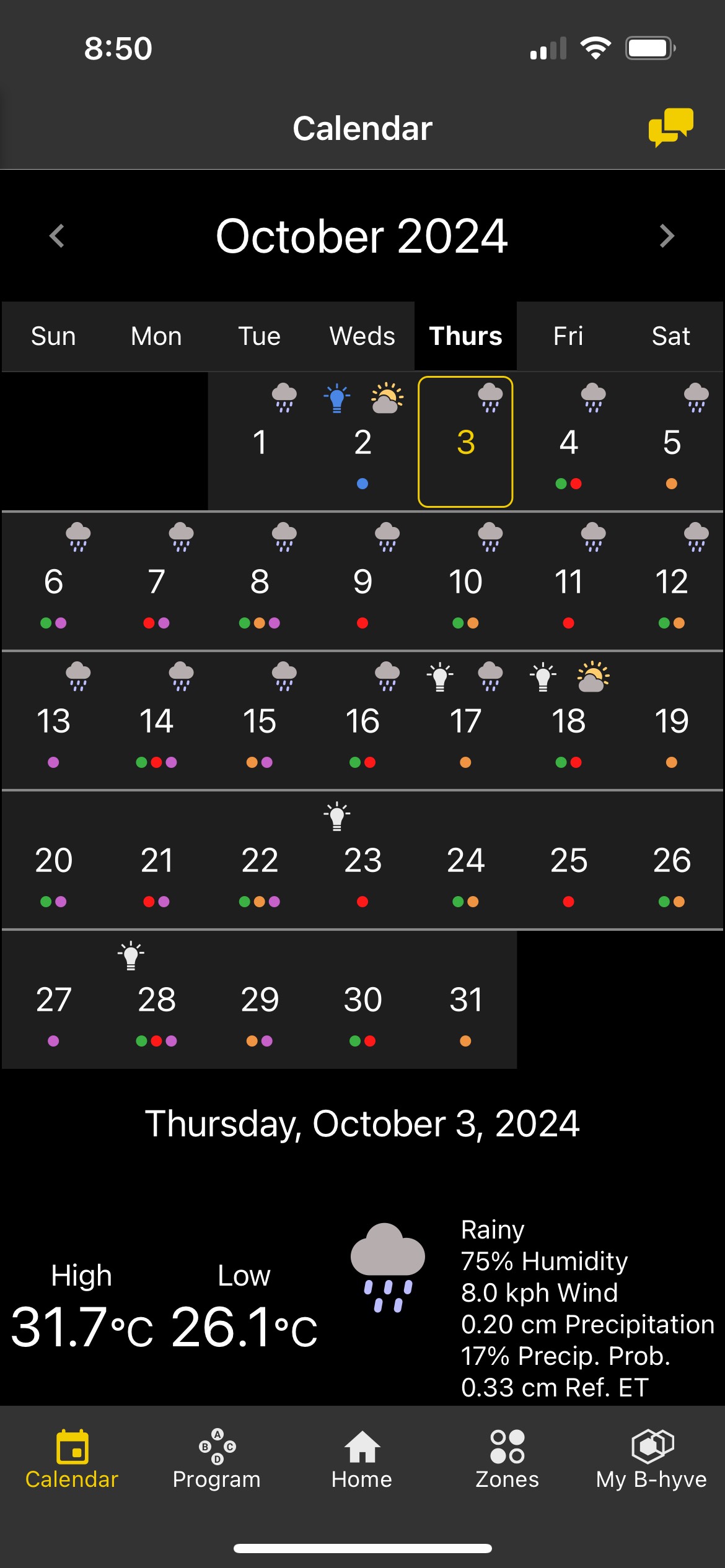
Task: Pick October 26 on the calendar
Action: 671,860
